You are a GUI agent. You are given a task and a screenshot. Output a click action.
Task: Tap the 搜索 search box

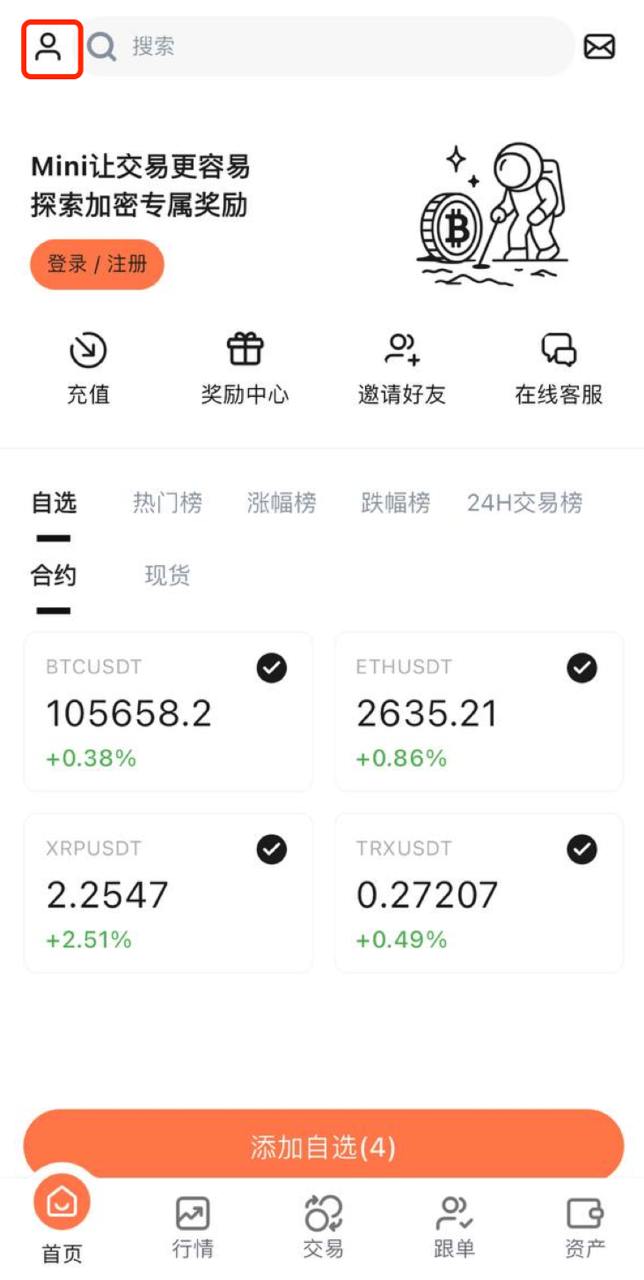click(330, 46)
